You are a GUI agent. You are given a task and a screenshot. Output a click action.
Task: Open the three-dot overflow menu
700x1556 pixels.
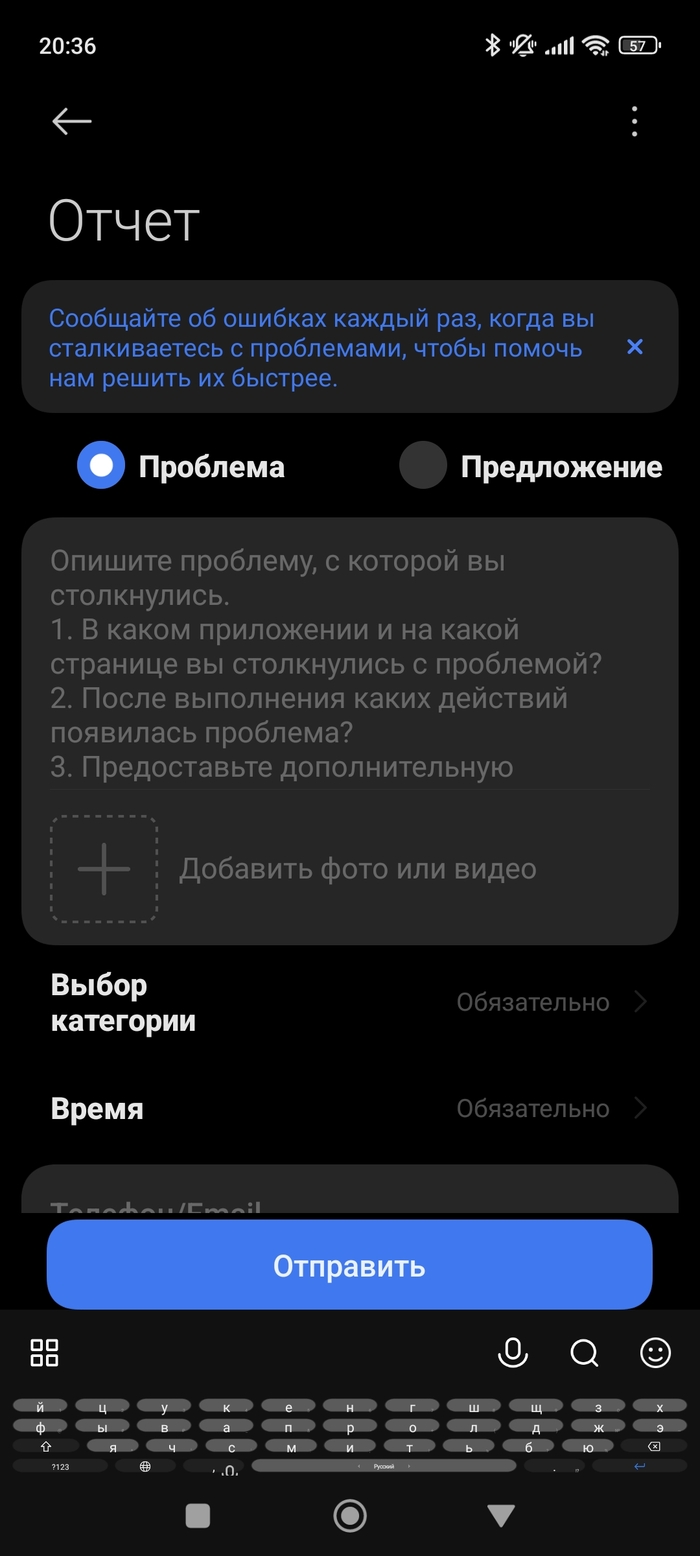(x=634, y=121)
